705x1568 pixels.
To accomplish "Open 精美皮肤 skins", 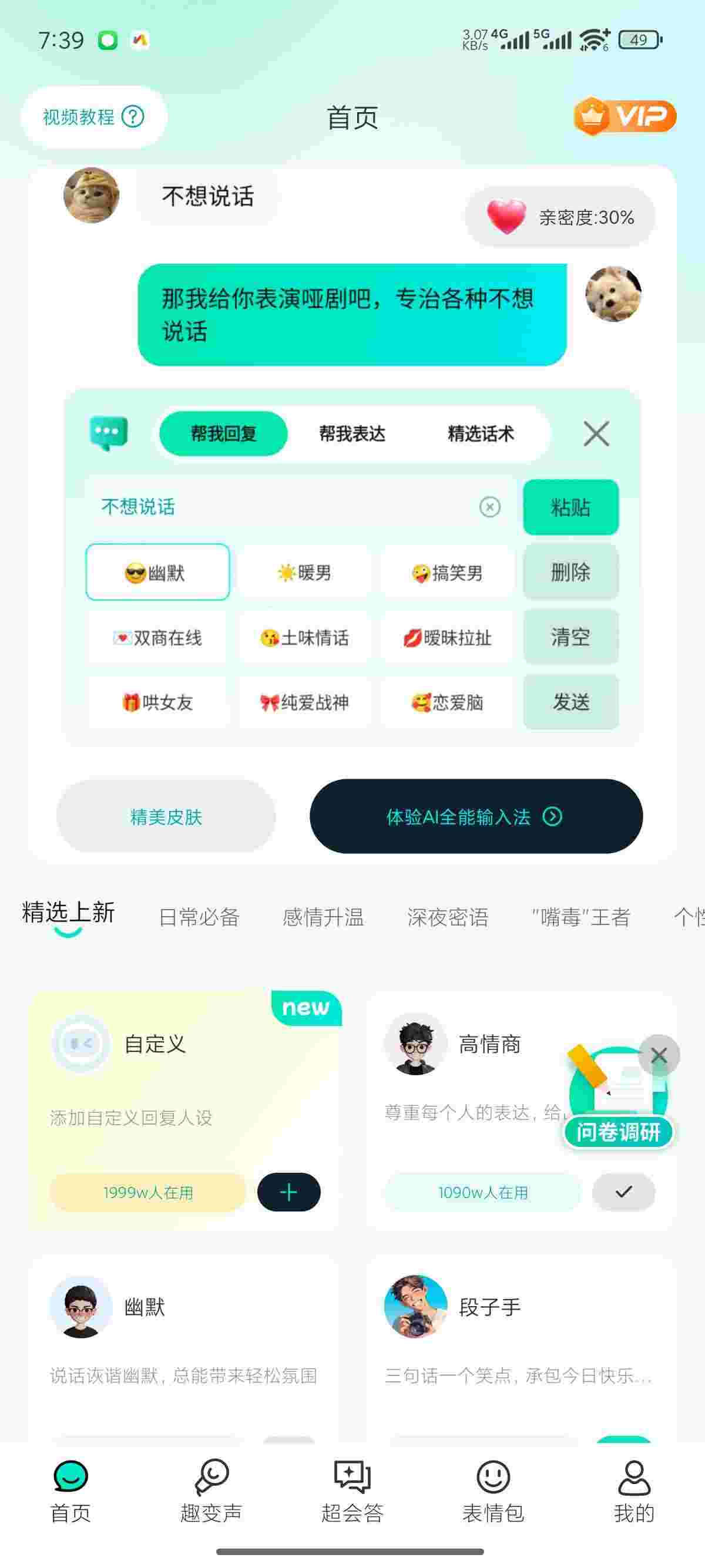I will point(166,816).
